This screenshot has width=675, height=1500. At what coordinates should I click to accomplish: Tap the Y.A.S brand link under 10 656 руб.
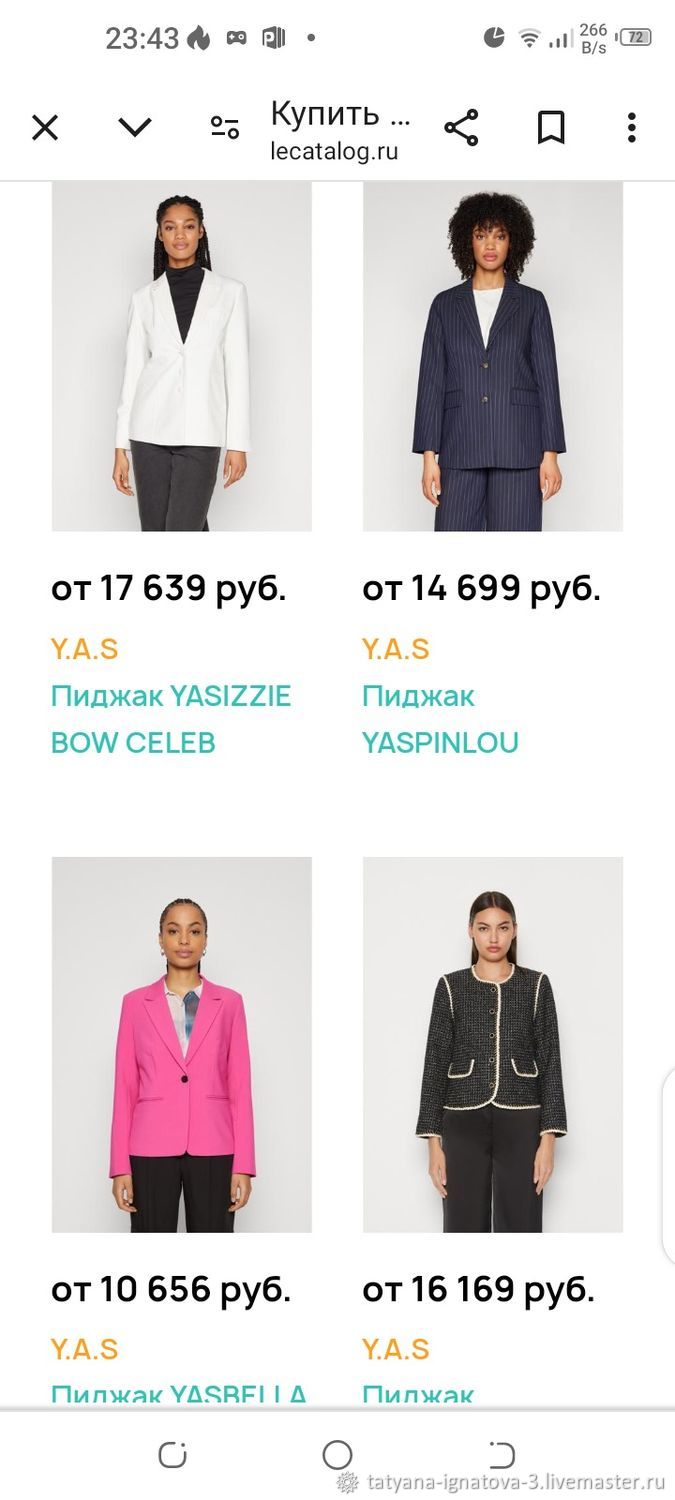[x=85, y=1349]
